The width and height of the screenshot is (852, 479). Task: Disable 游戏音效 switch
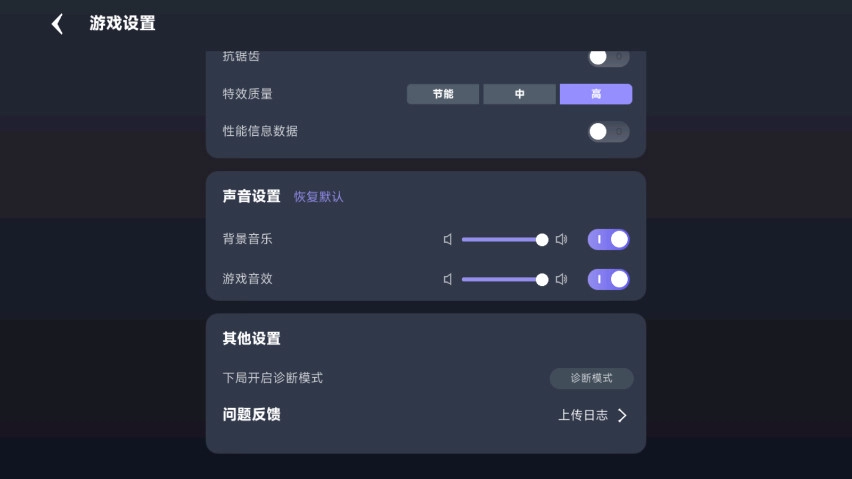[608, 280]
